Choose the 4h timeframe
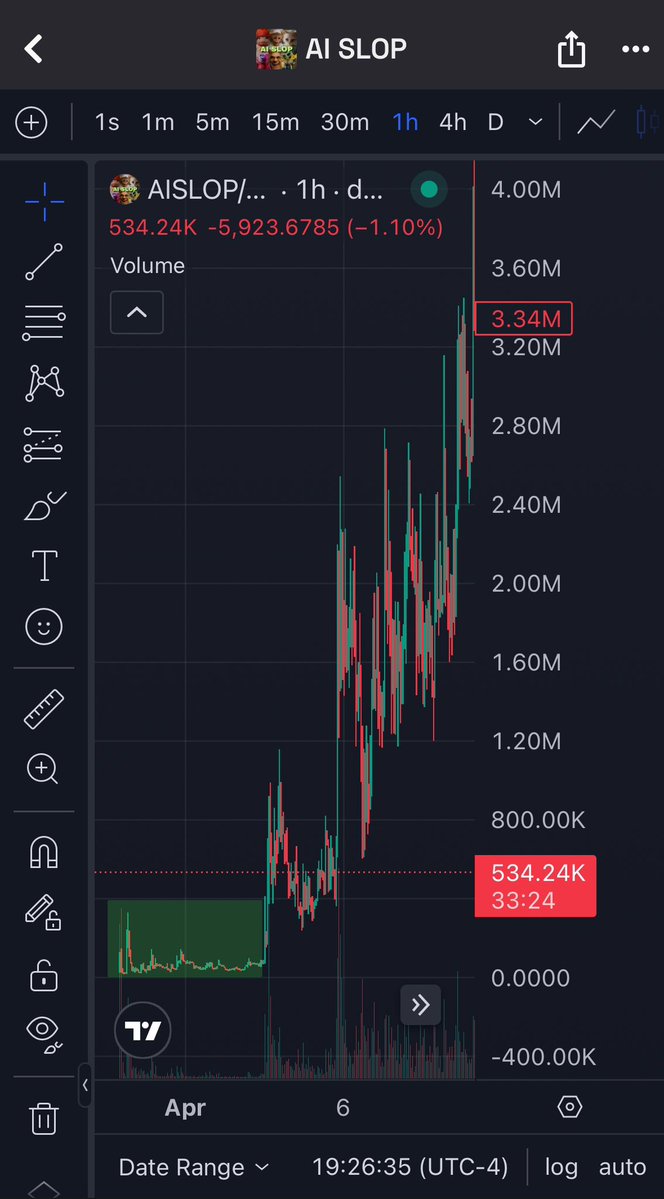664x1199 pixels. 452,123
